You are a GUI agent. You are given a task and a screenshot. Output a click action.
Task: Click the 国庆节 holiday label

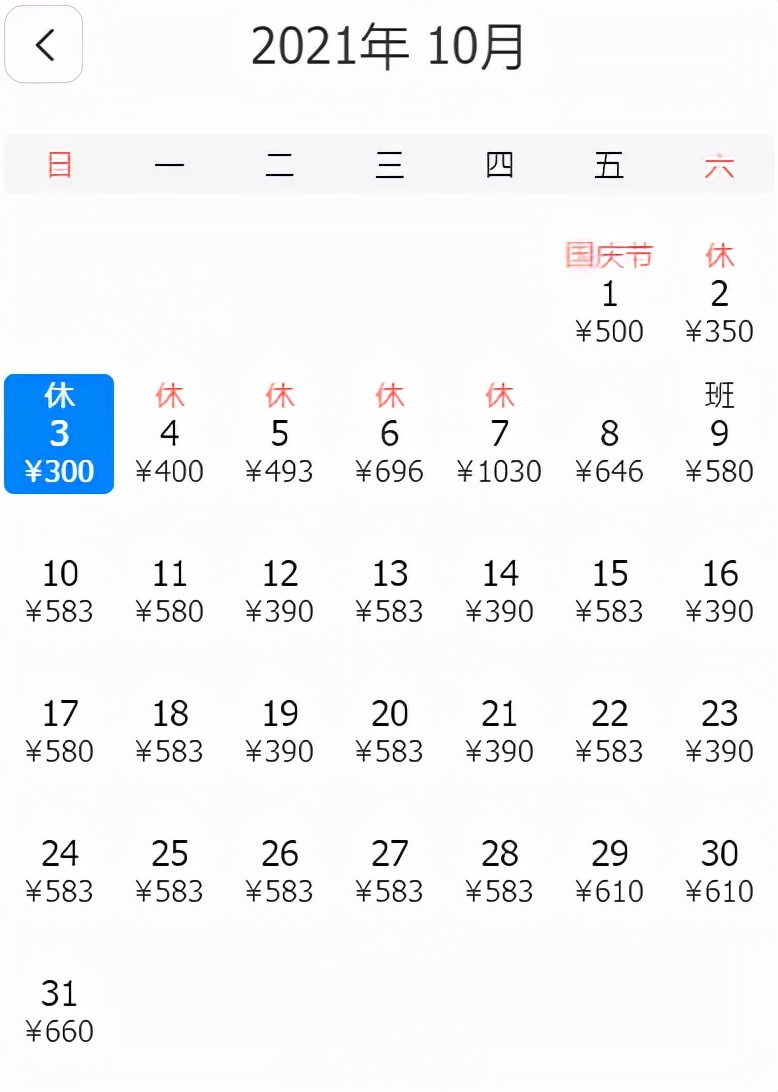(608, 255)
